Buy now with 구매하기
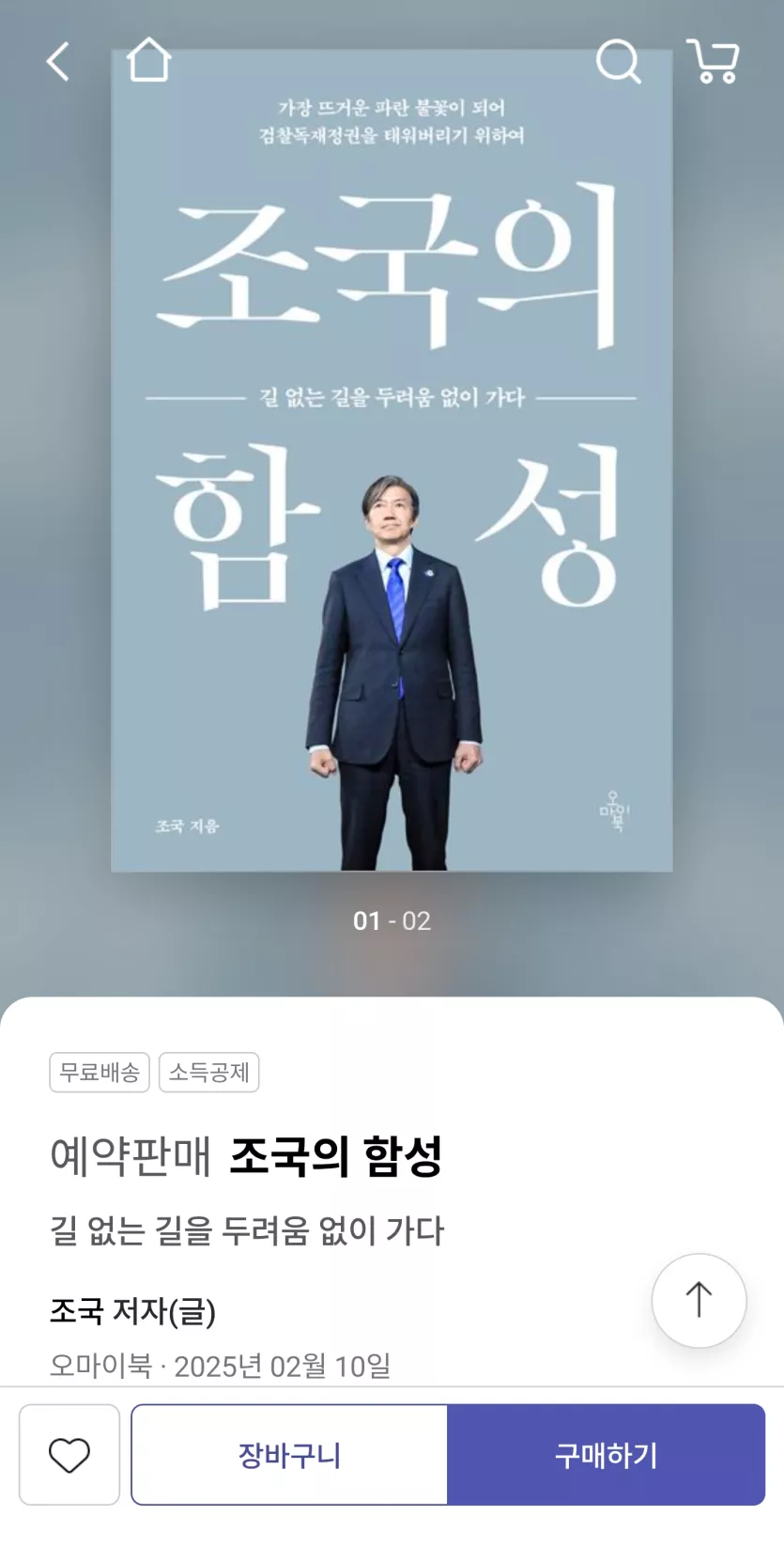The image size is (784, 1546). point(606,1454)
